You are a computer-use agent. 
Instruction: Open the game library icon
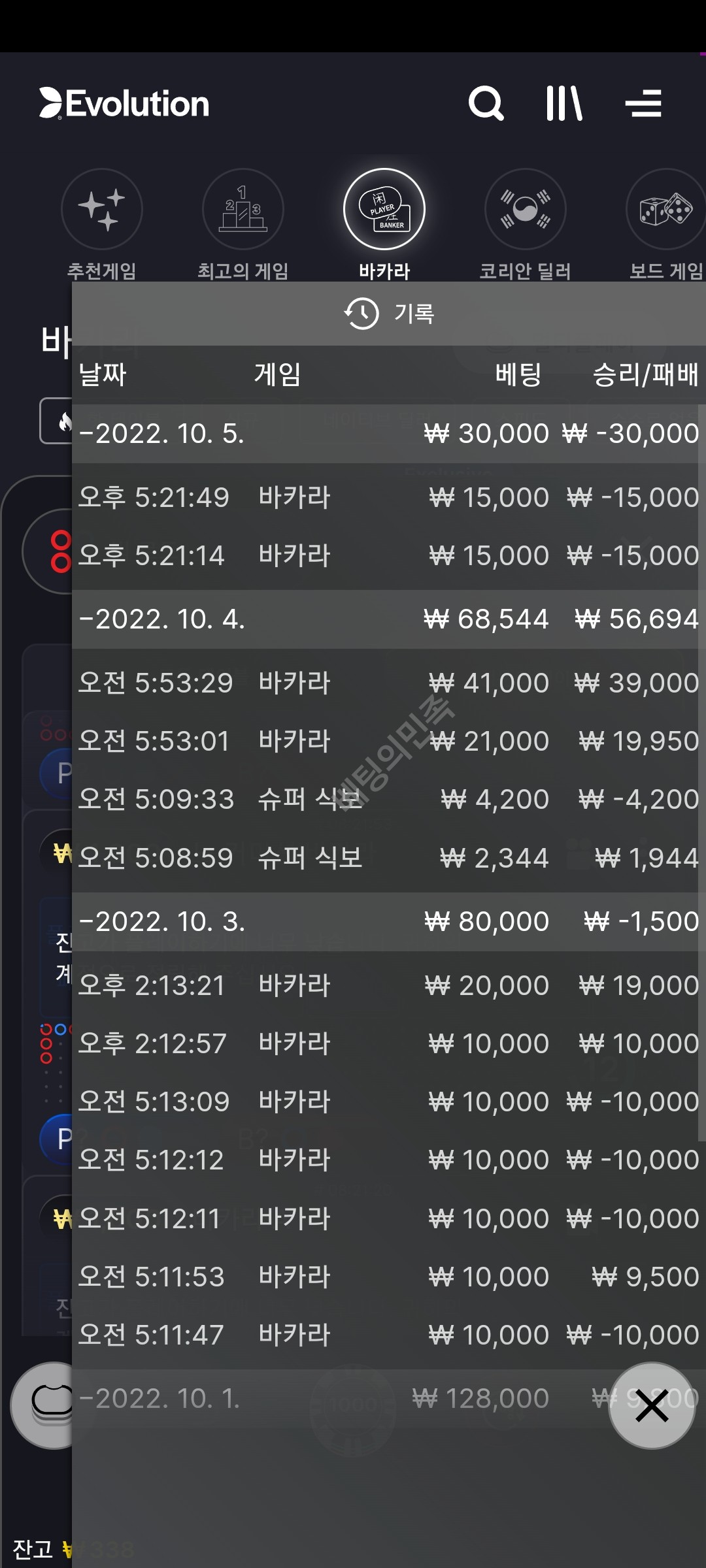[564, 104]
